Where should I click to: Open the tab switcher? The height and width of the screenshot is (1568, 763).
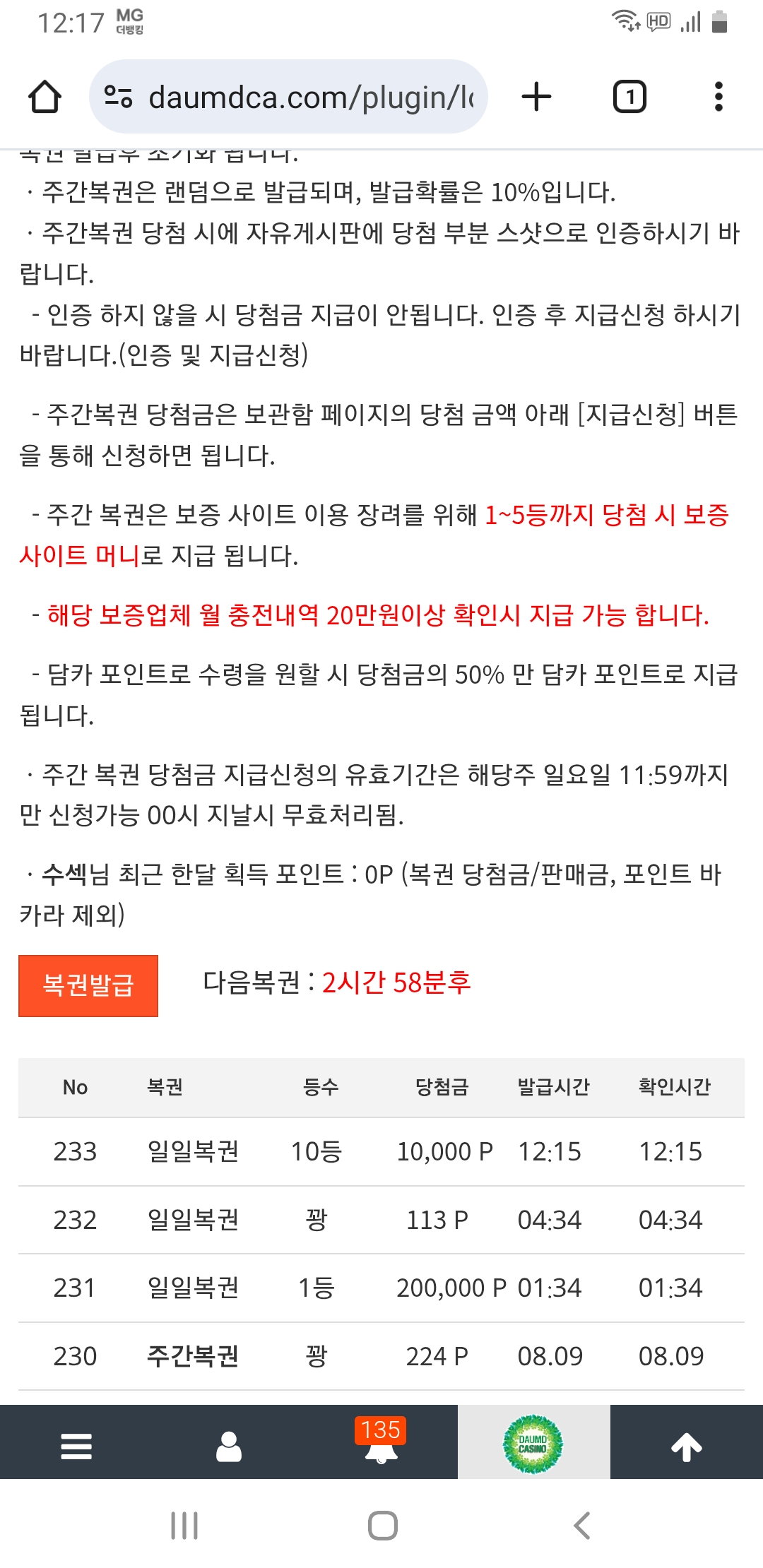(629, 97)
